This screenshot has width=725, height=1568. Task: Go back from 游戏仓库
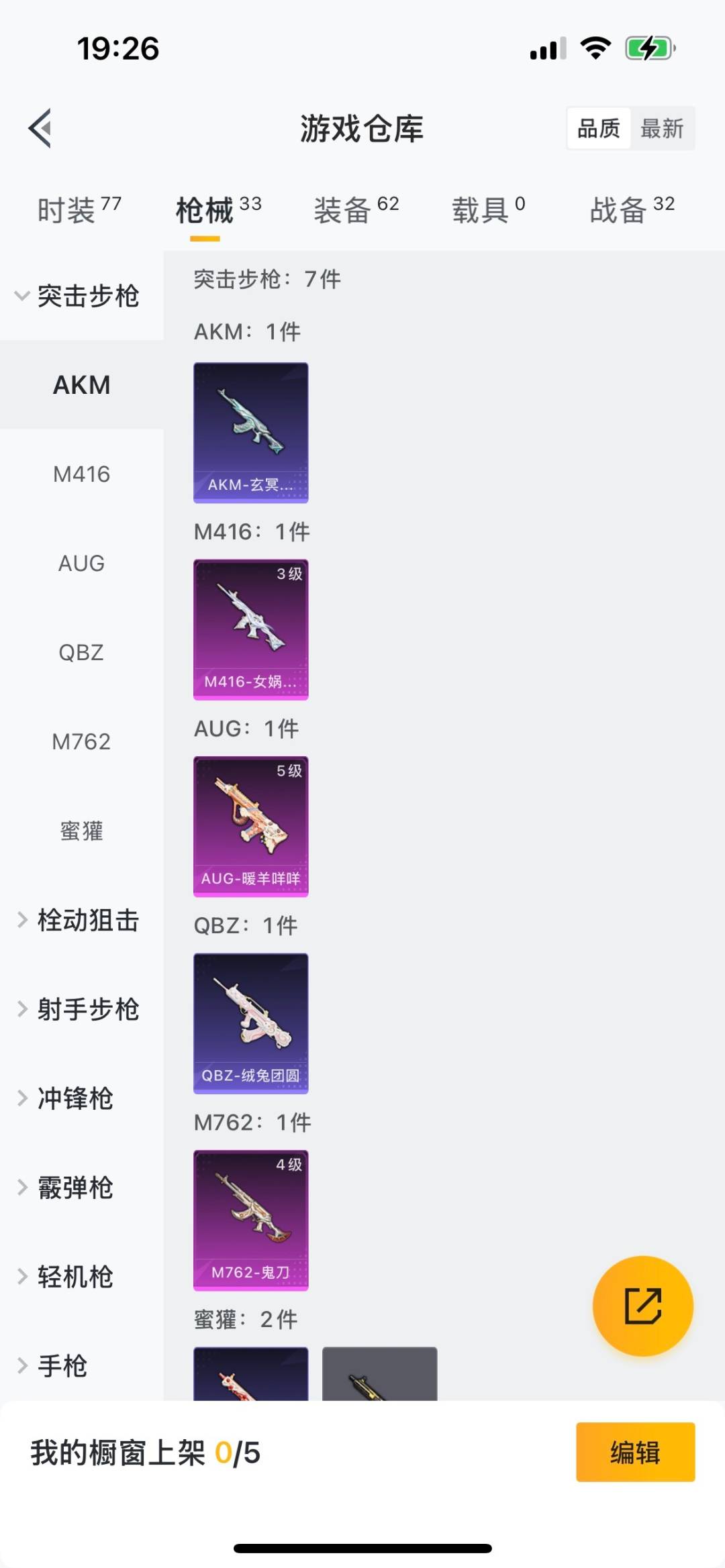tap(40, 128)
